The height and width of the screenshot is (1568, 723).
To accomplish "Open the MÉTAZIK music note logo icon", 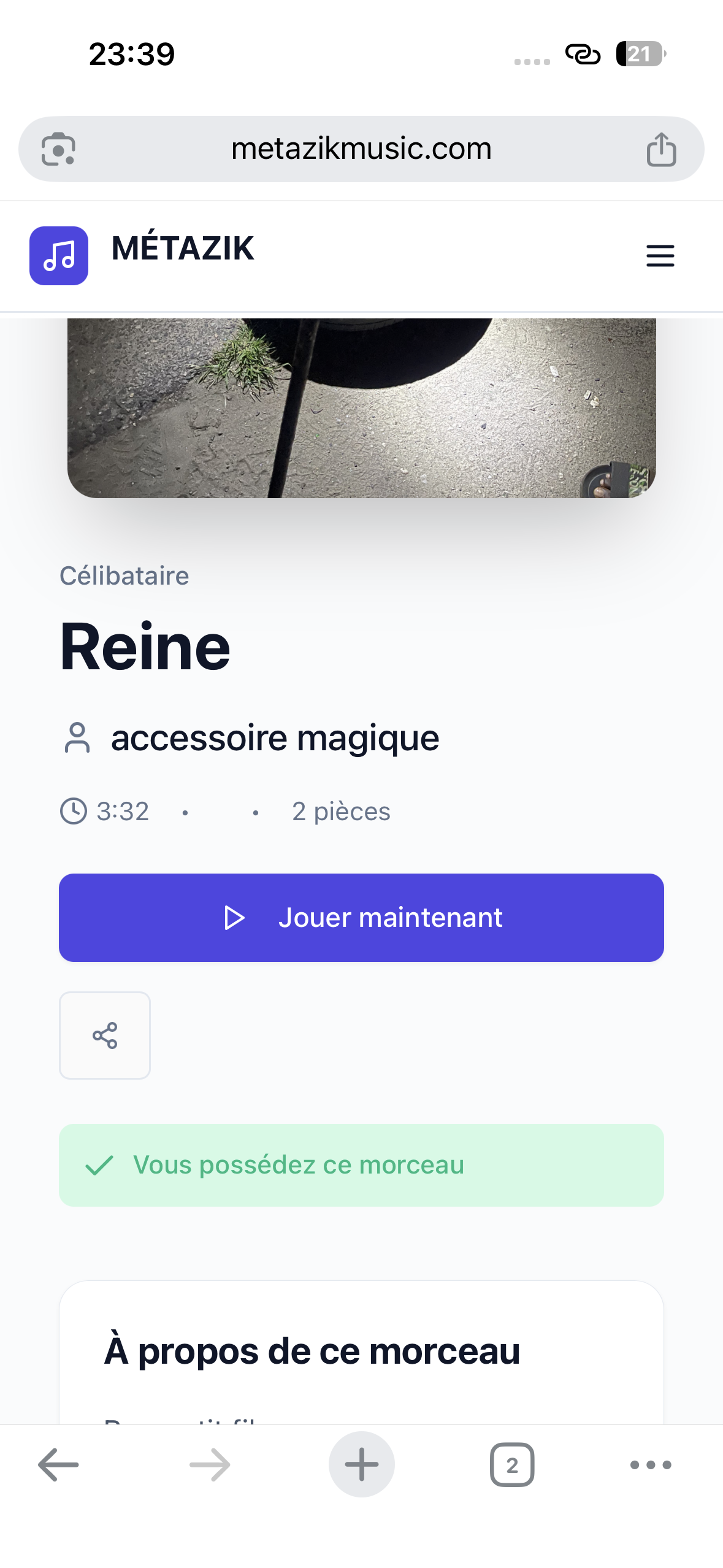I will [x=58, y=256].
